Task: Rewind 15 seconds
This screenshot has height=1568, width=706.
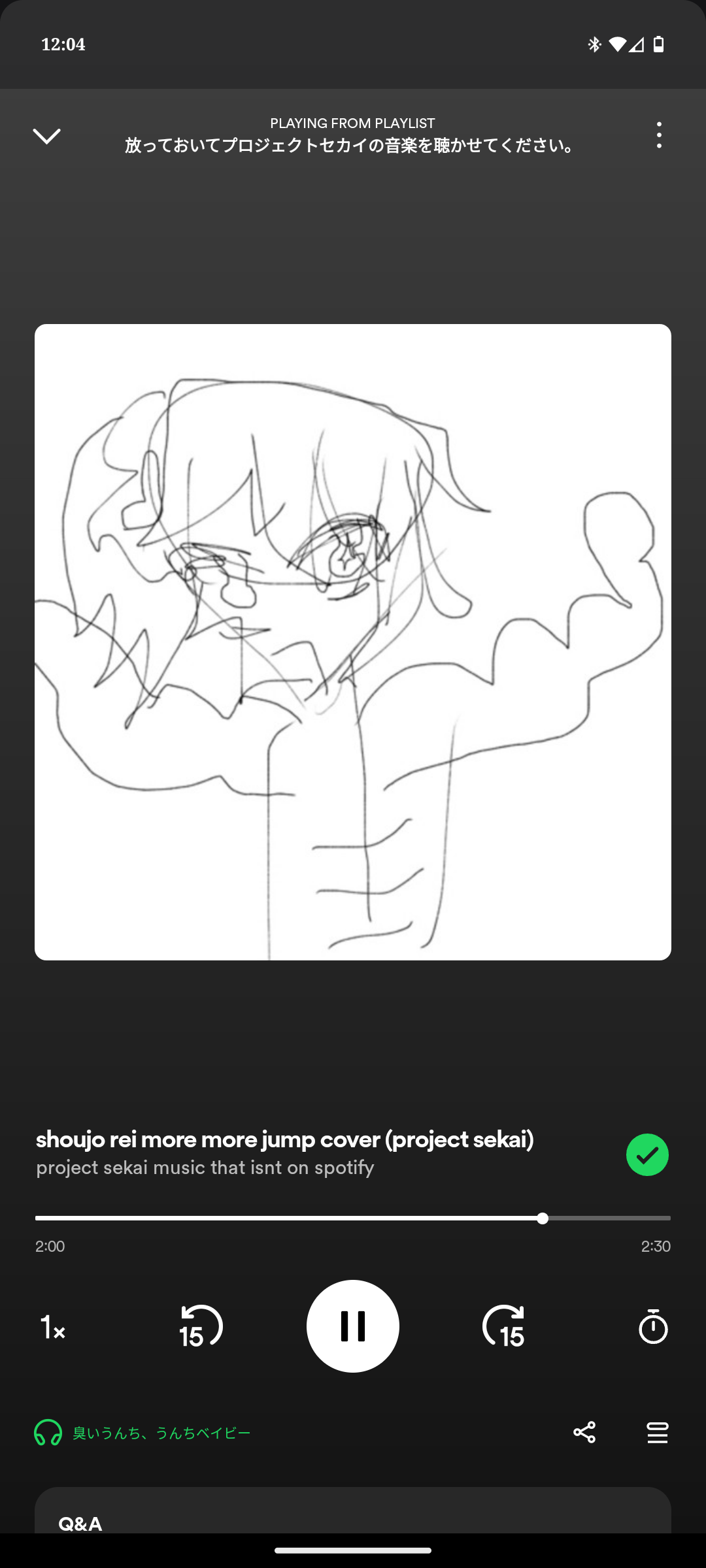Action: tap(201, 1327)
